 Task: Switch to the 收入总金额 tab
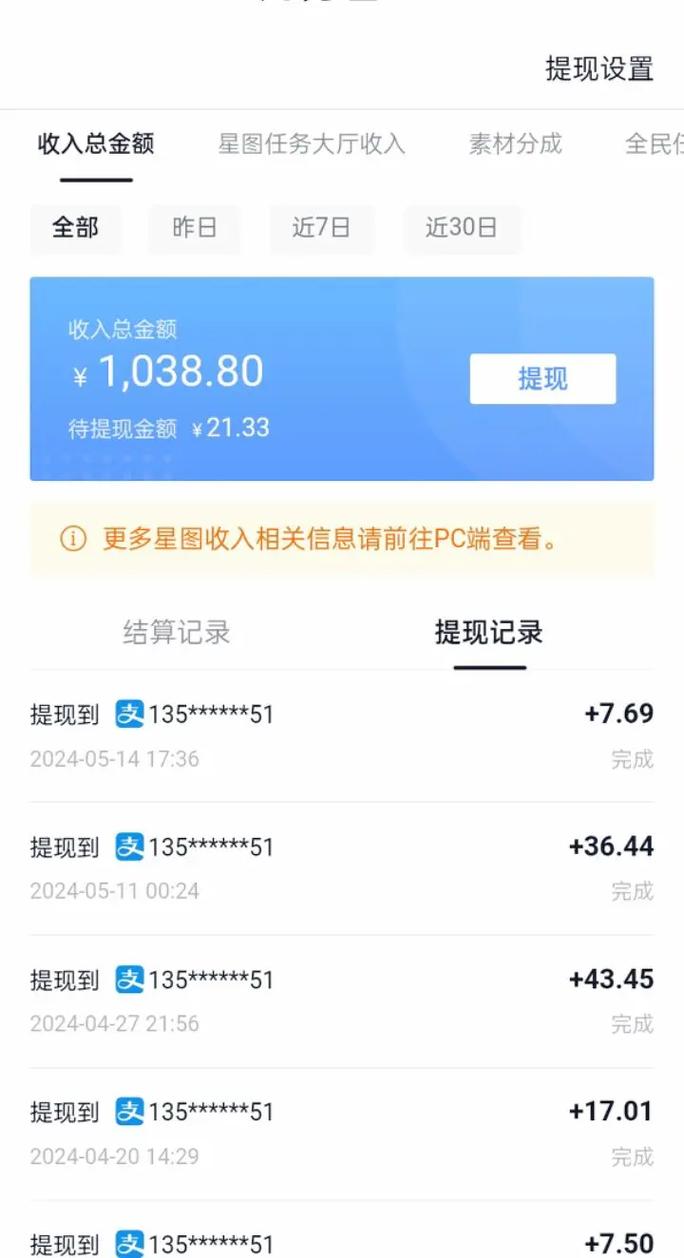pyautogui.click(x=96, y=144)
